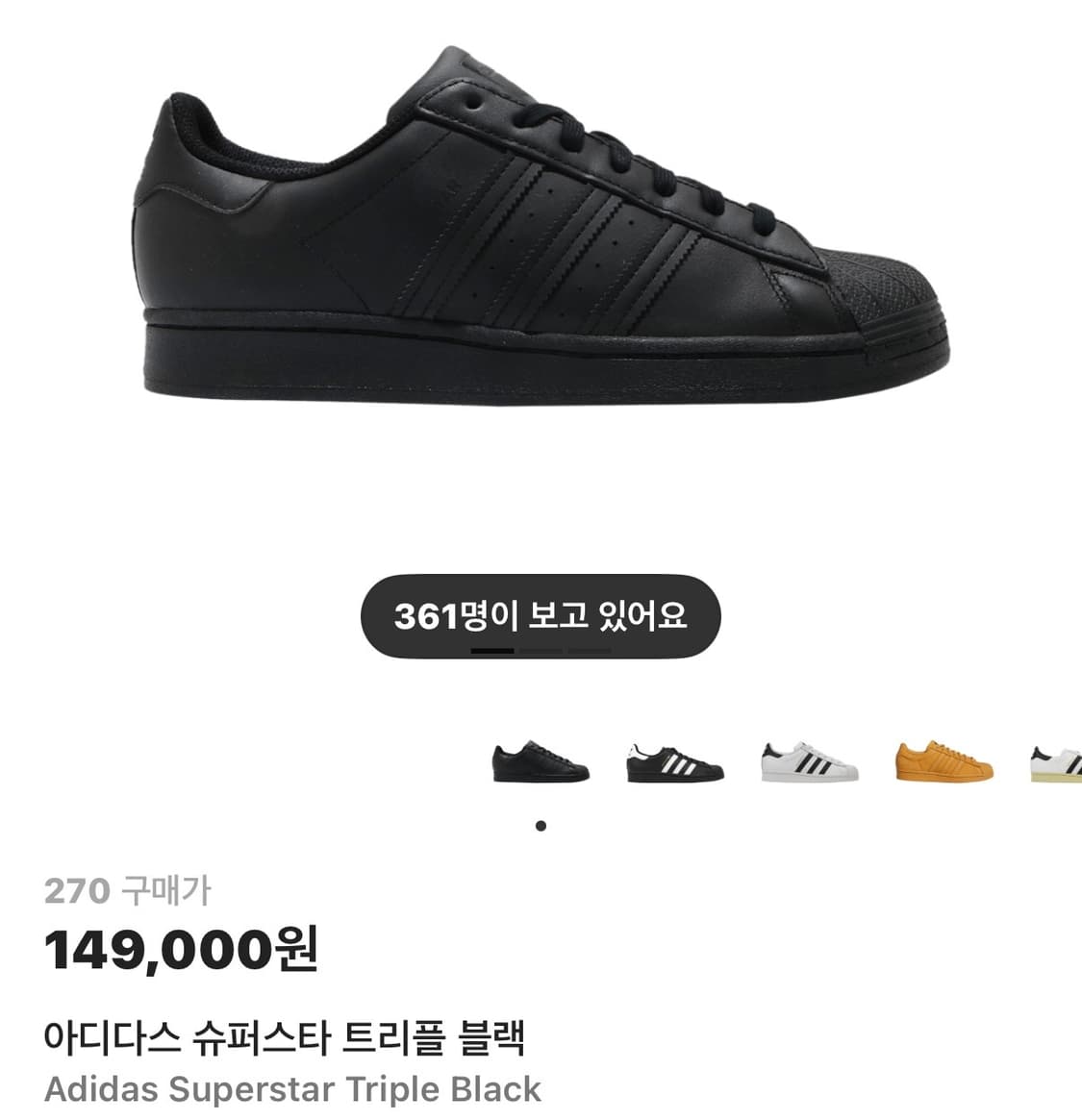1082x1120 pixels.
Task: Click the pagination dot under the colorway strip
Action: 541,825
